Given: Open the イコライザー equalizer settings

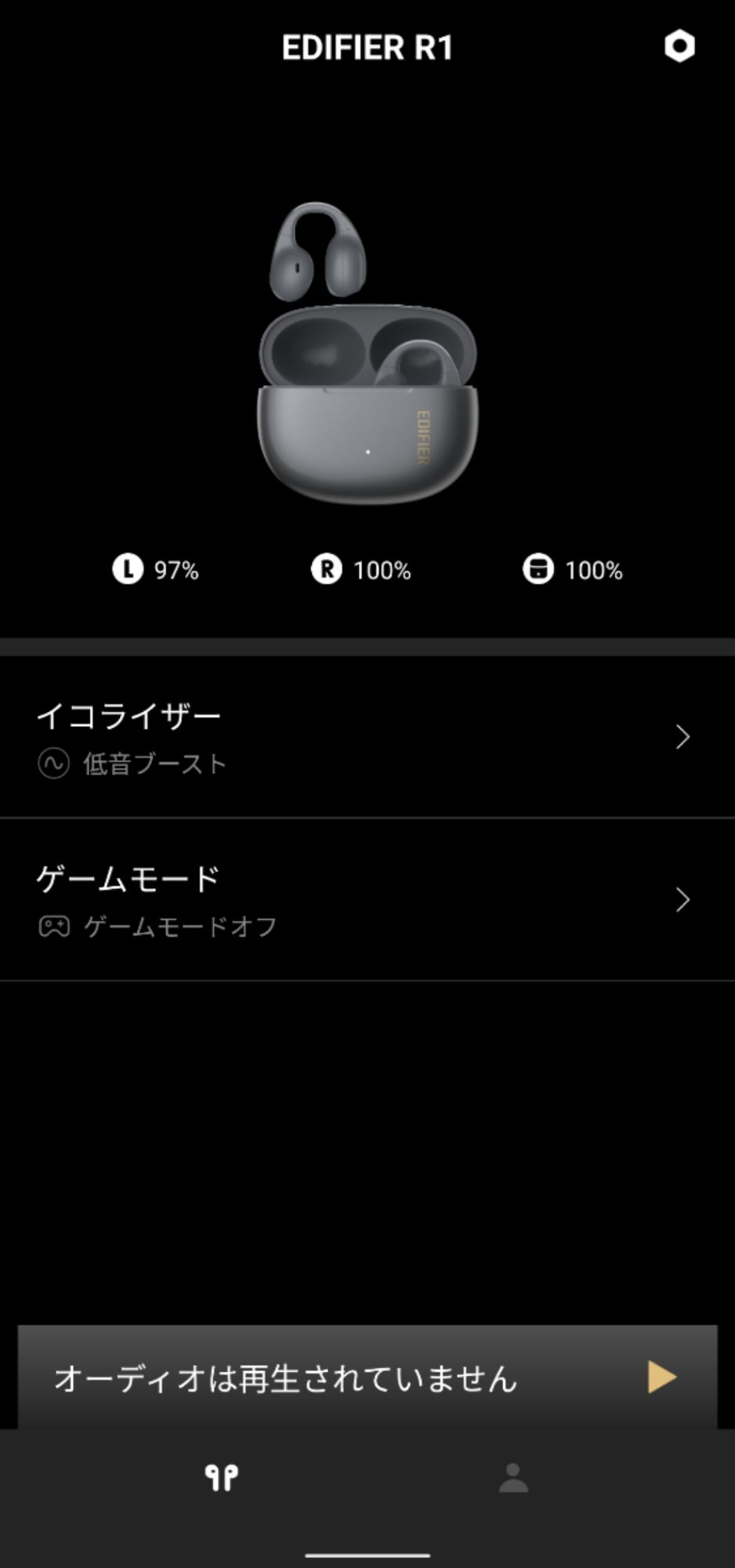Looking at the screenshot, I should [367, 737].
